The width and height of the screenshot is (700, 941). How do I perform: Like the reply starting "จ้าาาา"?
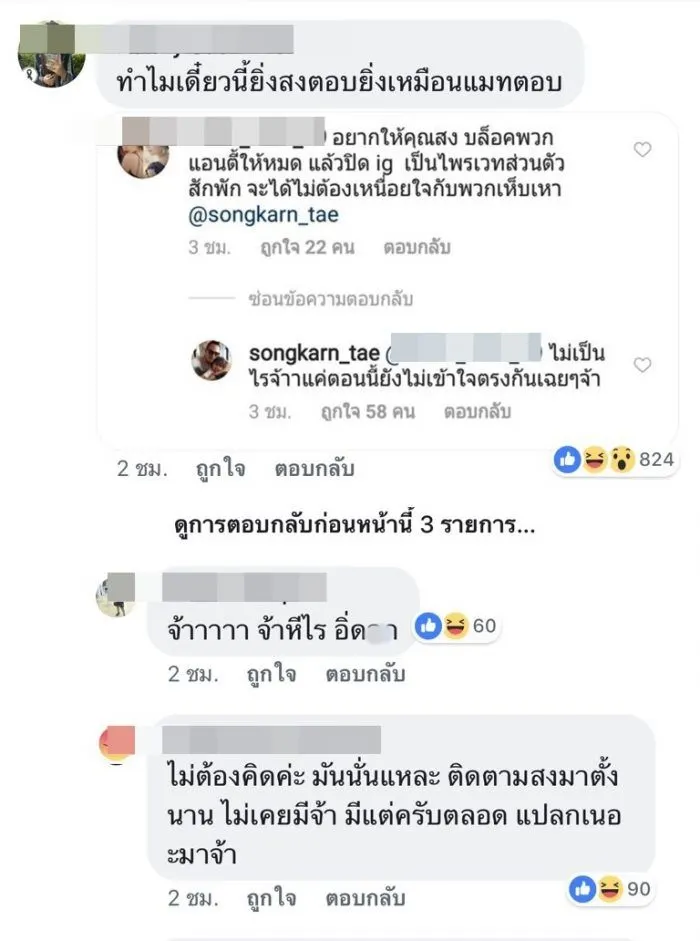274,674
